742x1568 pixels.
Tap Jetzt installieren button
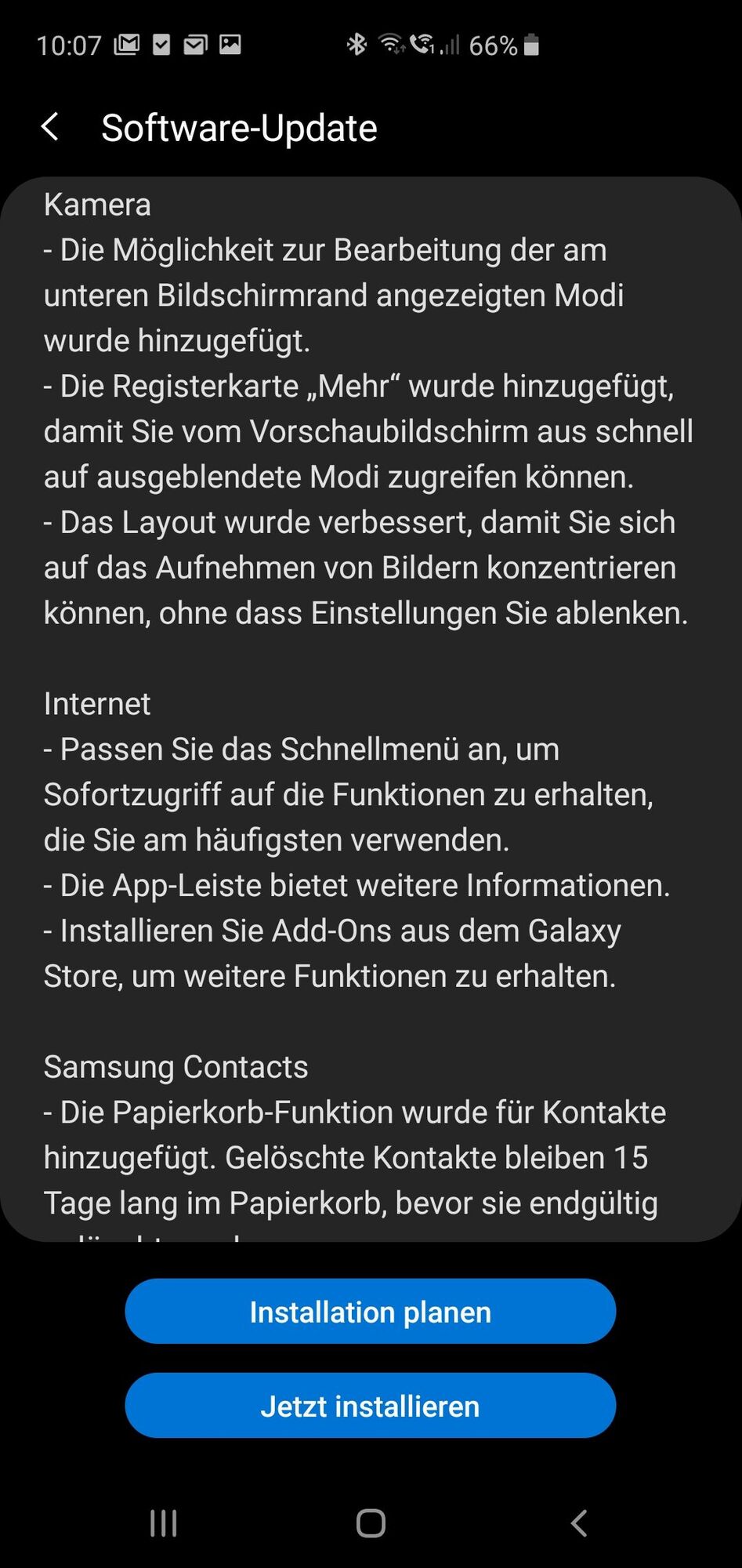point(370,1406)
